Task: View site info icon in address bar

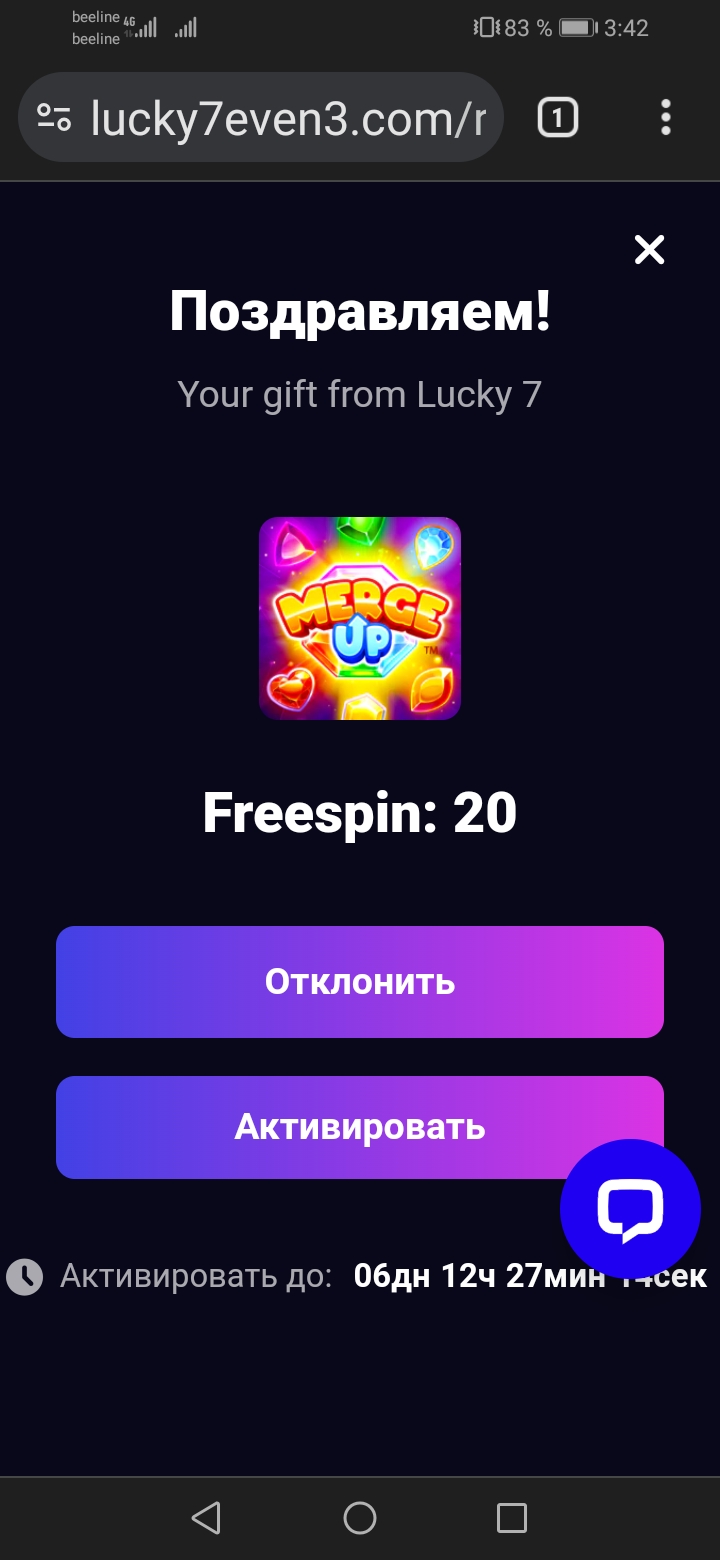Action: pyautogui.click(x=54, y=118)
